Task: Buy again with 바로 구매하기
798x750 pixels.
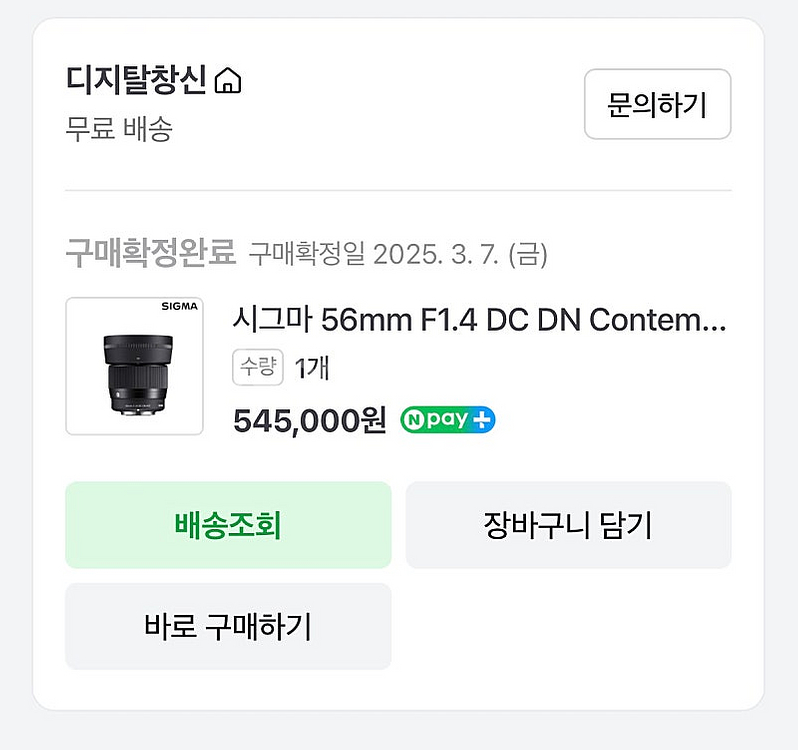Action: click(x=228, y=626)
